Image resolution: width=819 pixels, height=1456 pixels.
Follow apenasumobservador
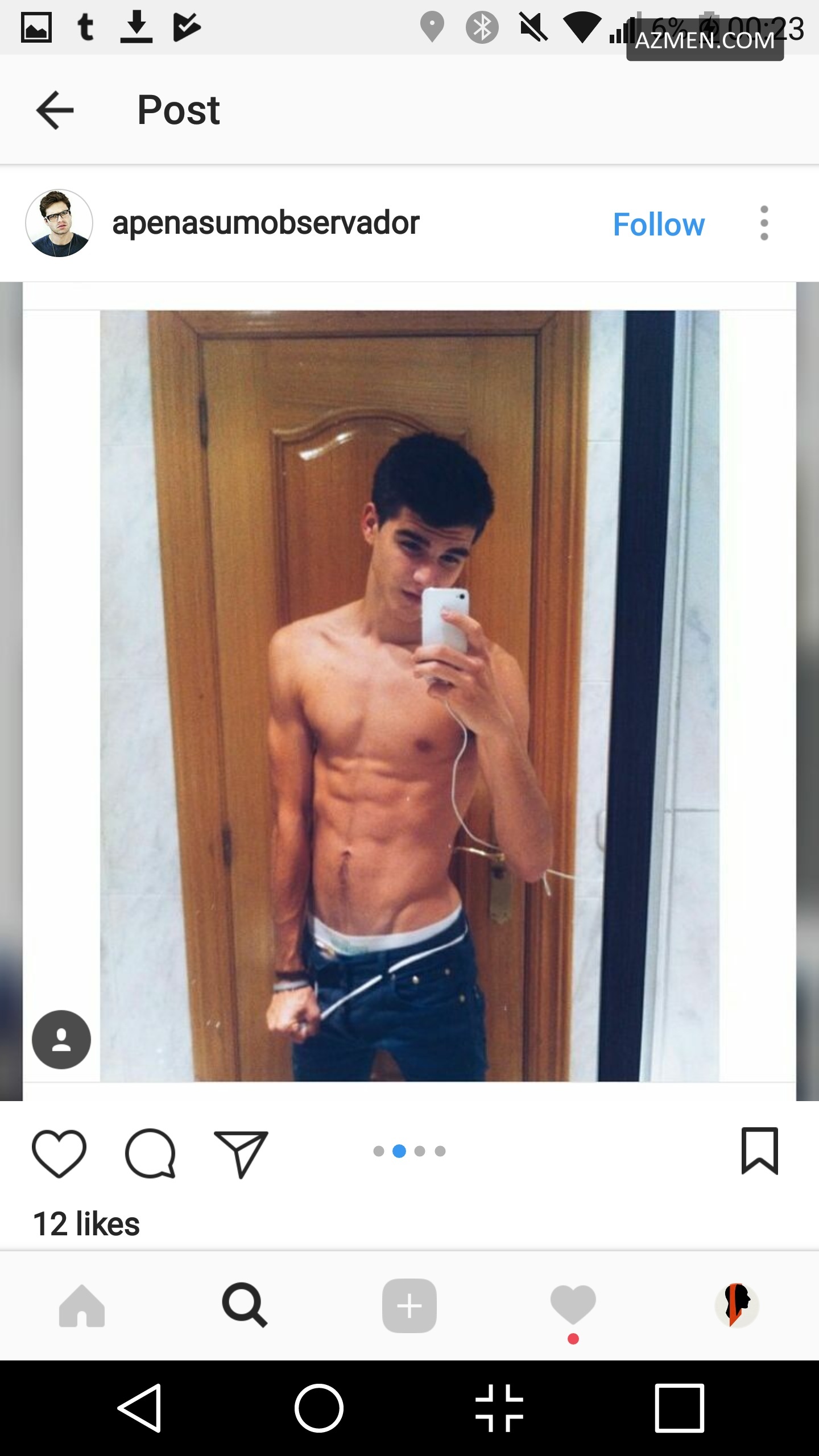click(659, 224)
